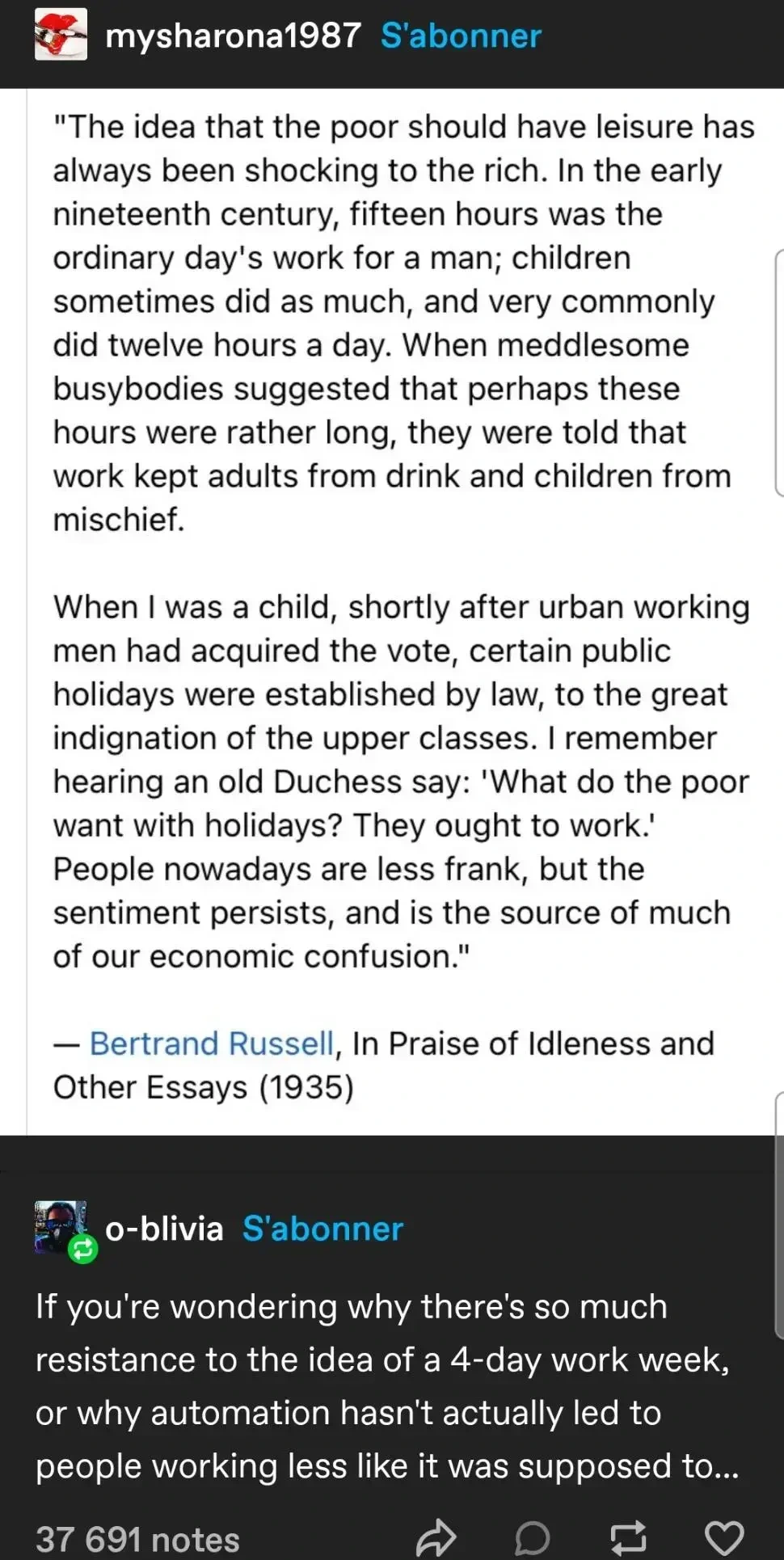Open mysharona1987's profile
The image size is (784, 1560).
tap(233, 36)
